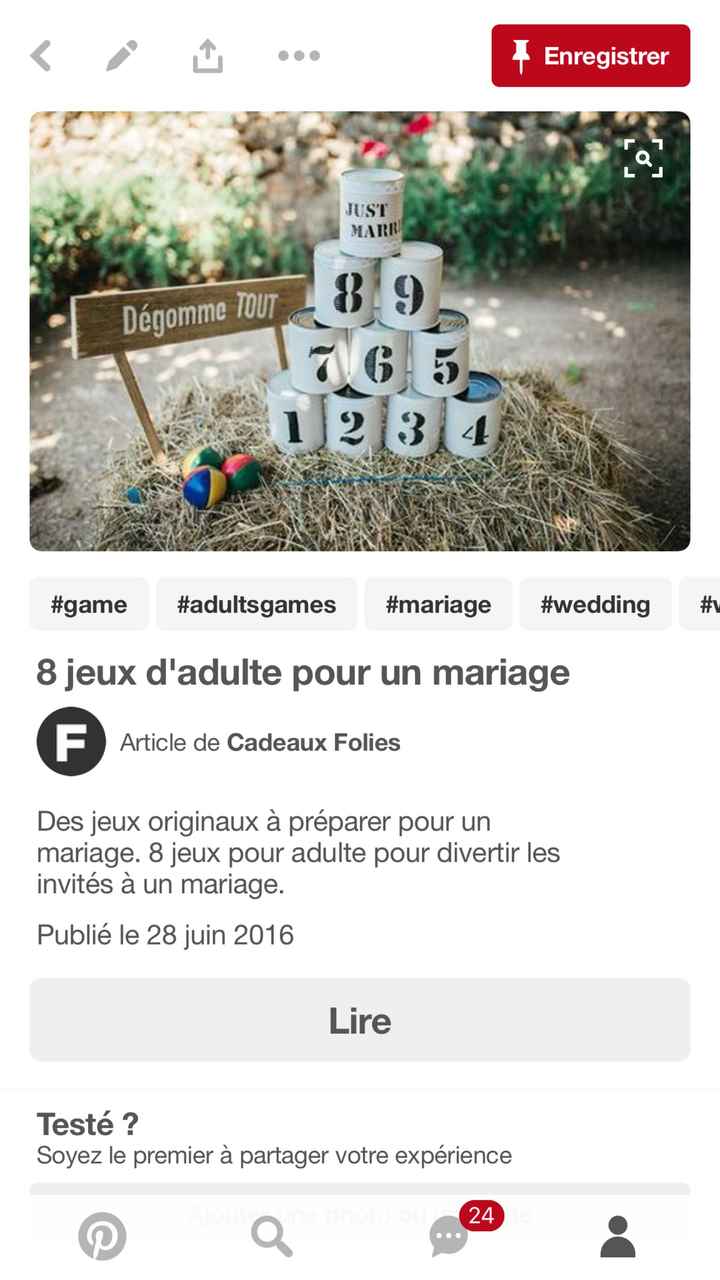Screen dimensions: 720x1280
Task: Go to Pinterest home via bottom nav icon
Action: point(100,1237)
